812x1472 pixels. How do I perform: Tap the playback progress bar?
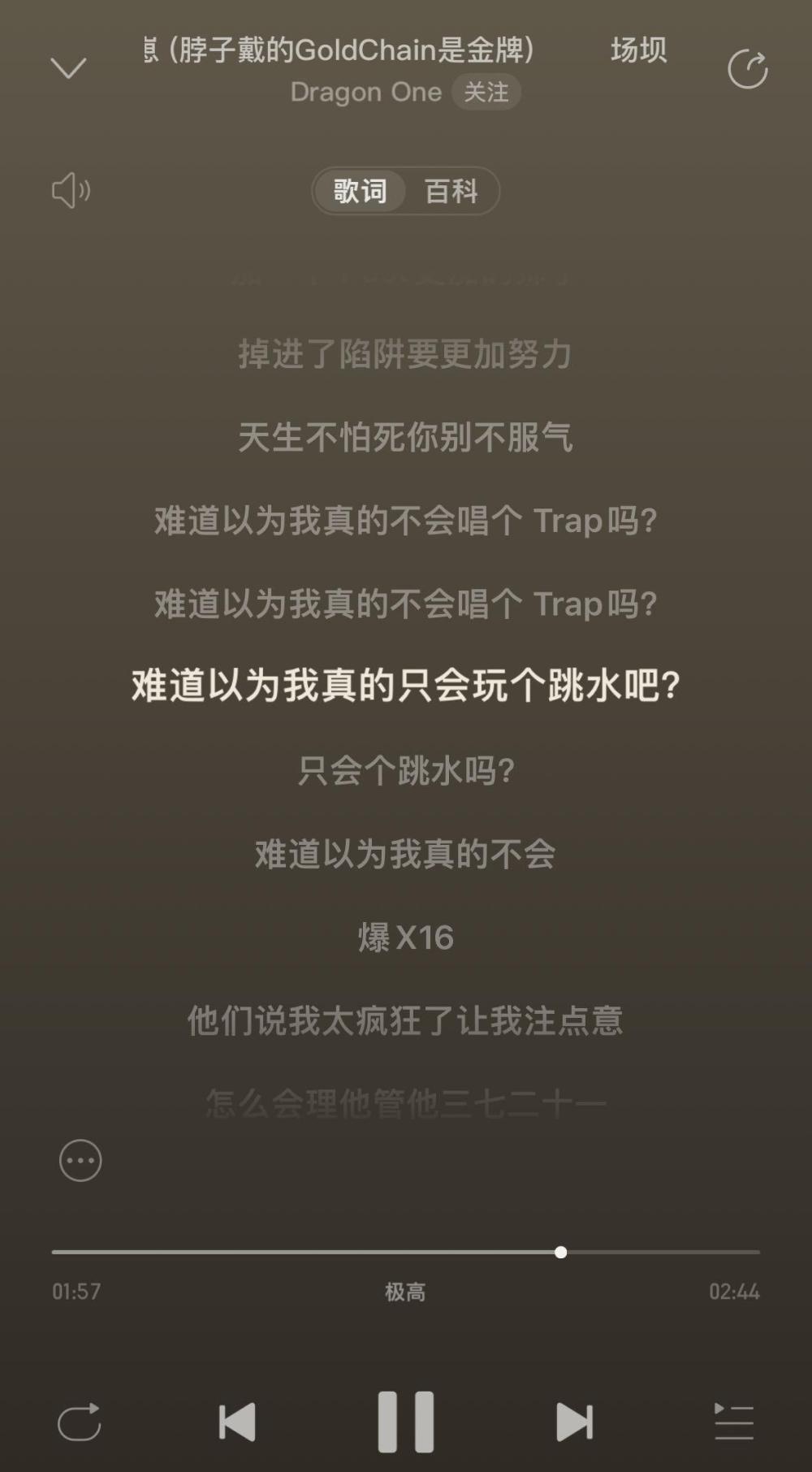406,1252
